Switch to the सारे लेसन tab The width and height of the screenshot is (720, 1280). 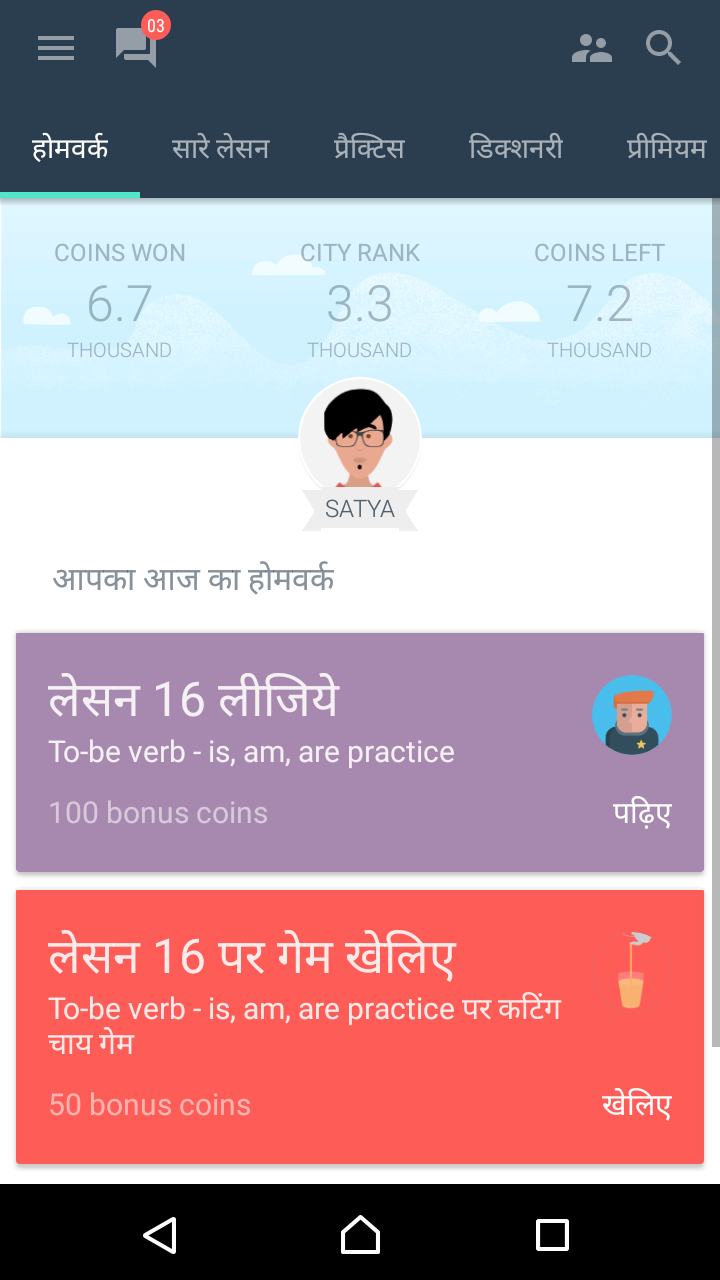click(220, 149)
